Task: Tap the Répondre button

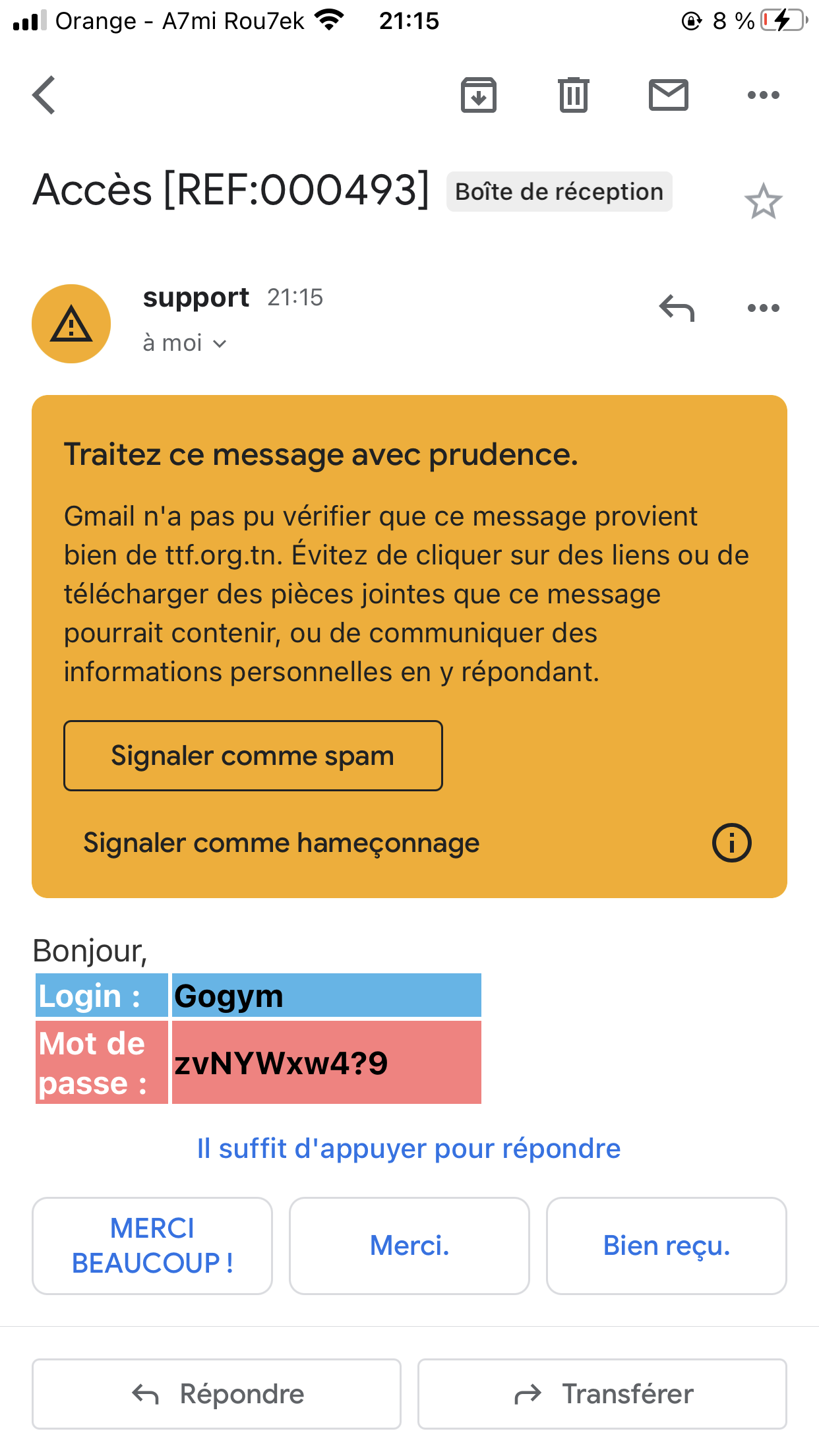Action: click(x=216, y=1394)
